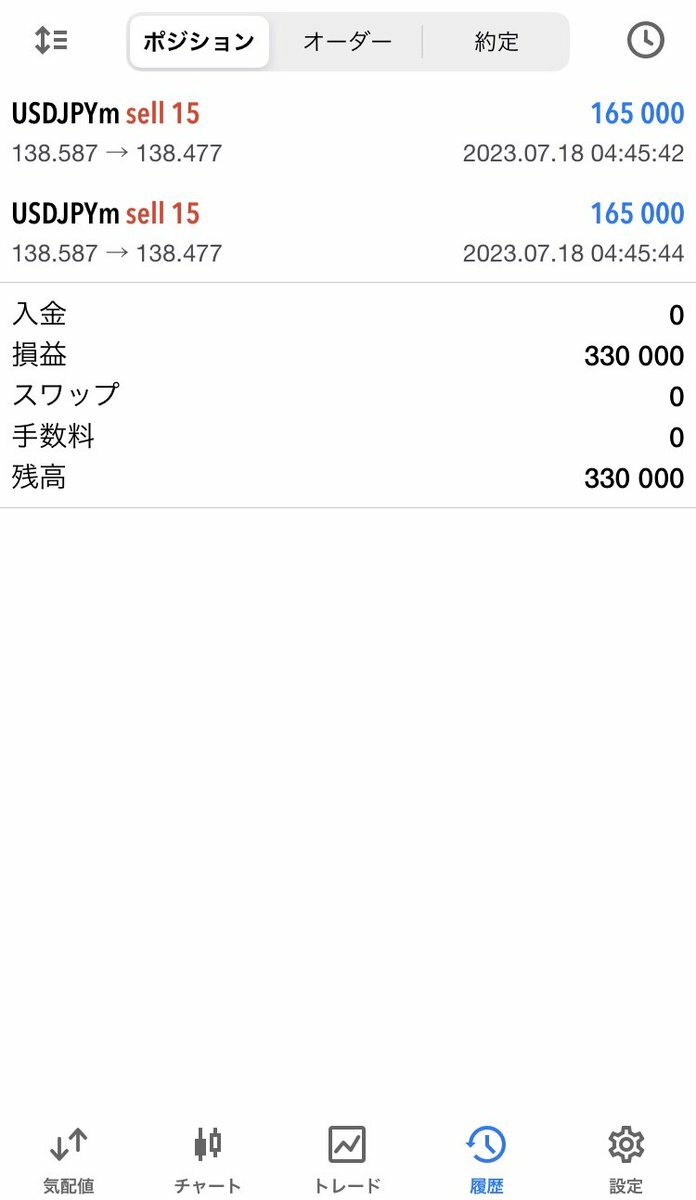Switch to the 約定 segment
The height and width of the screenshot is (1200, 696).
496,42
